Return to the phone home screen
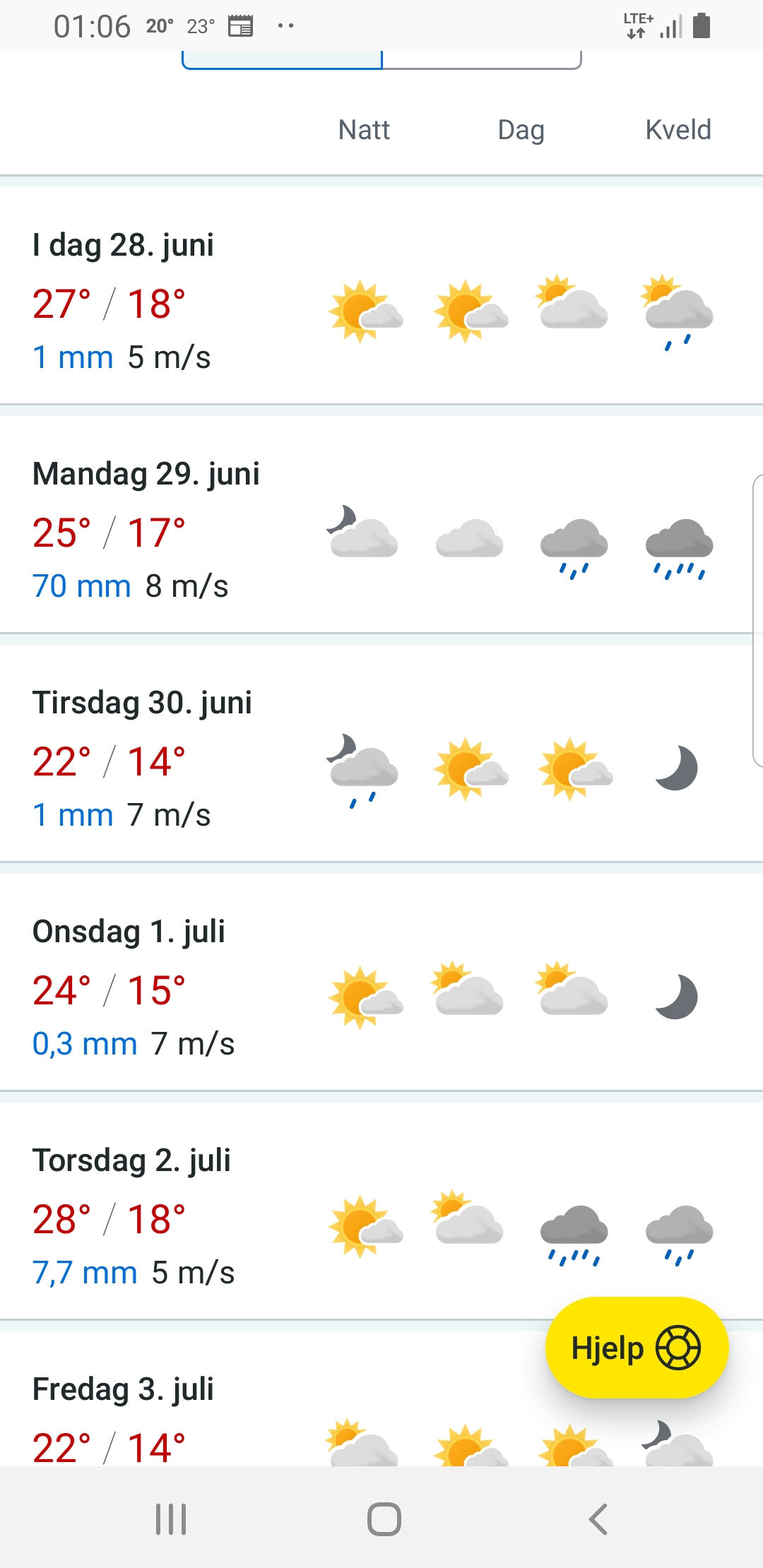This screenshot has height=1568, width=763. tap(384, 1519)
